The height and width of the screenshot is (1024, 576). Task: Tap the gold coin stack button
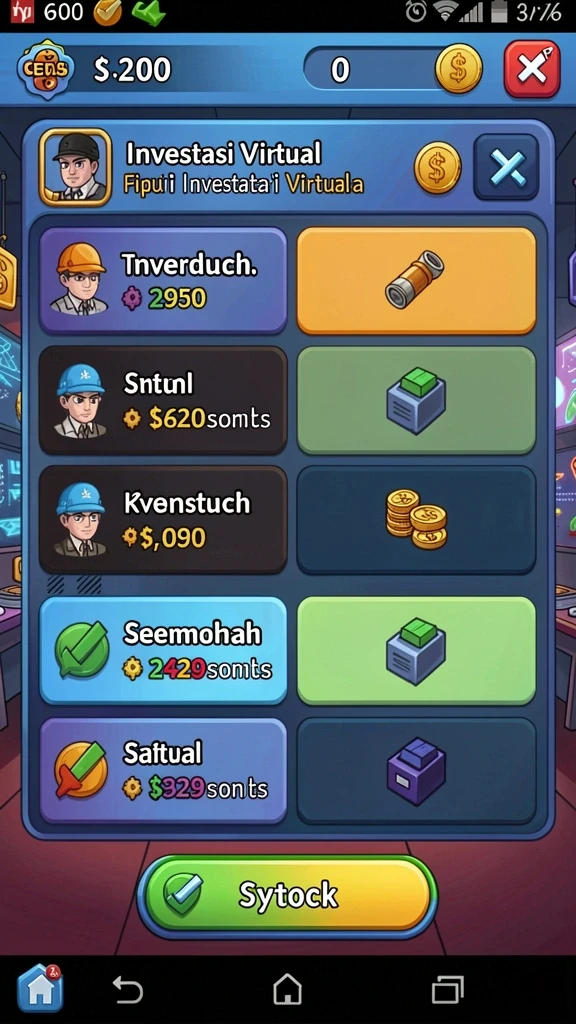pyautogui.click(x=416, y=520)
